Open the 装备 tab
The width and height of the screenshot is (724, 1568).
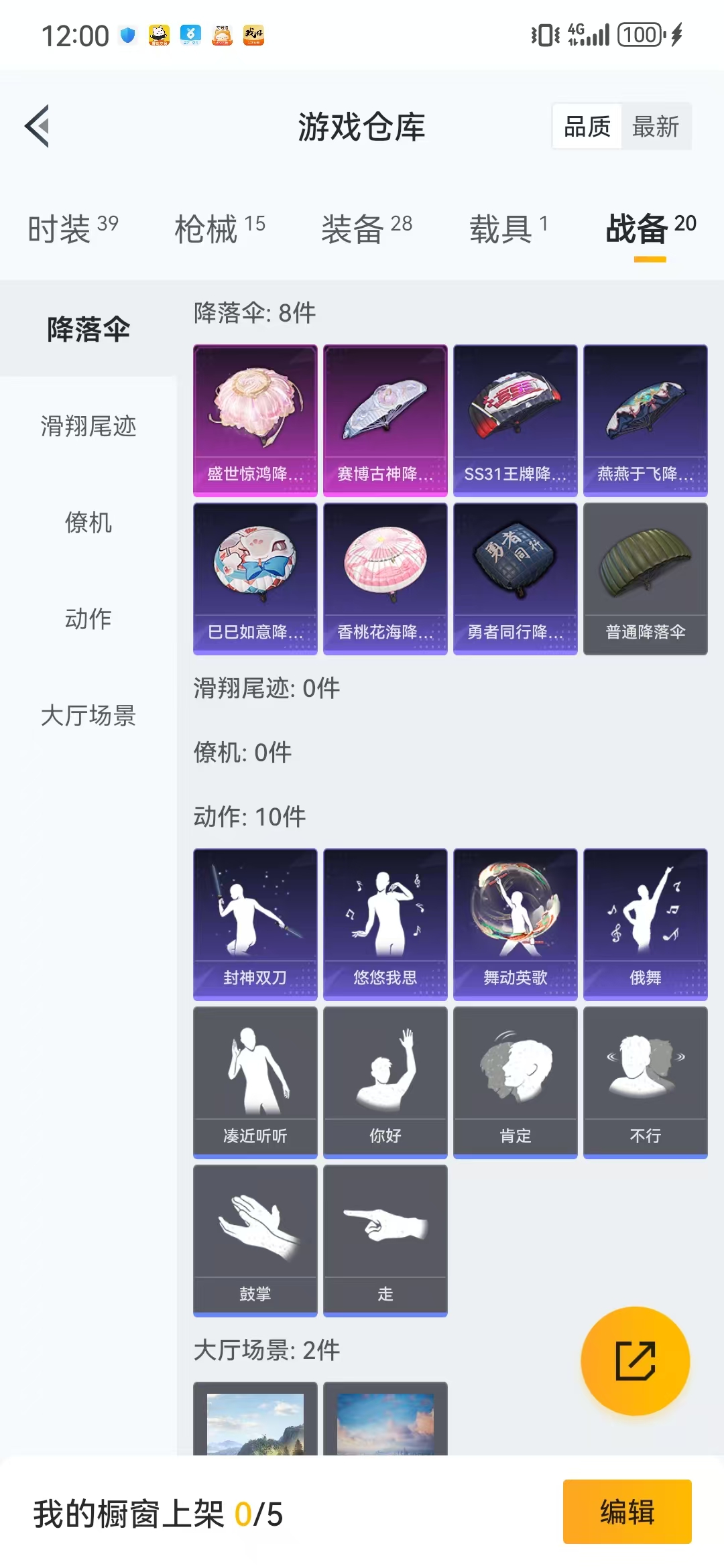[x=367, y=228]
